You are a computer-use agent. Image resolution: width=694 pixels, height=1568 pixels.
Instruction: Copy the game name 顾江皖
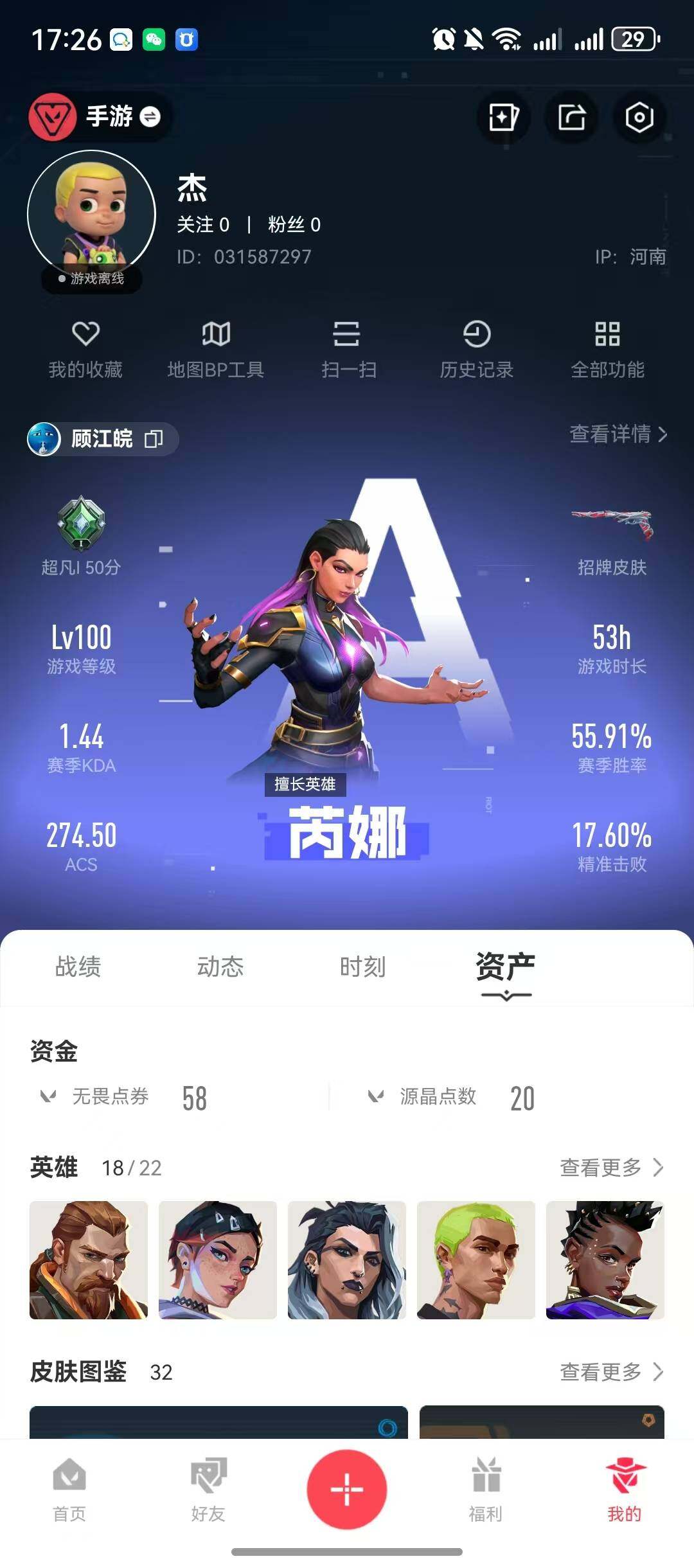[x=154, y=439]
